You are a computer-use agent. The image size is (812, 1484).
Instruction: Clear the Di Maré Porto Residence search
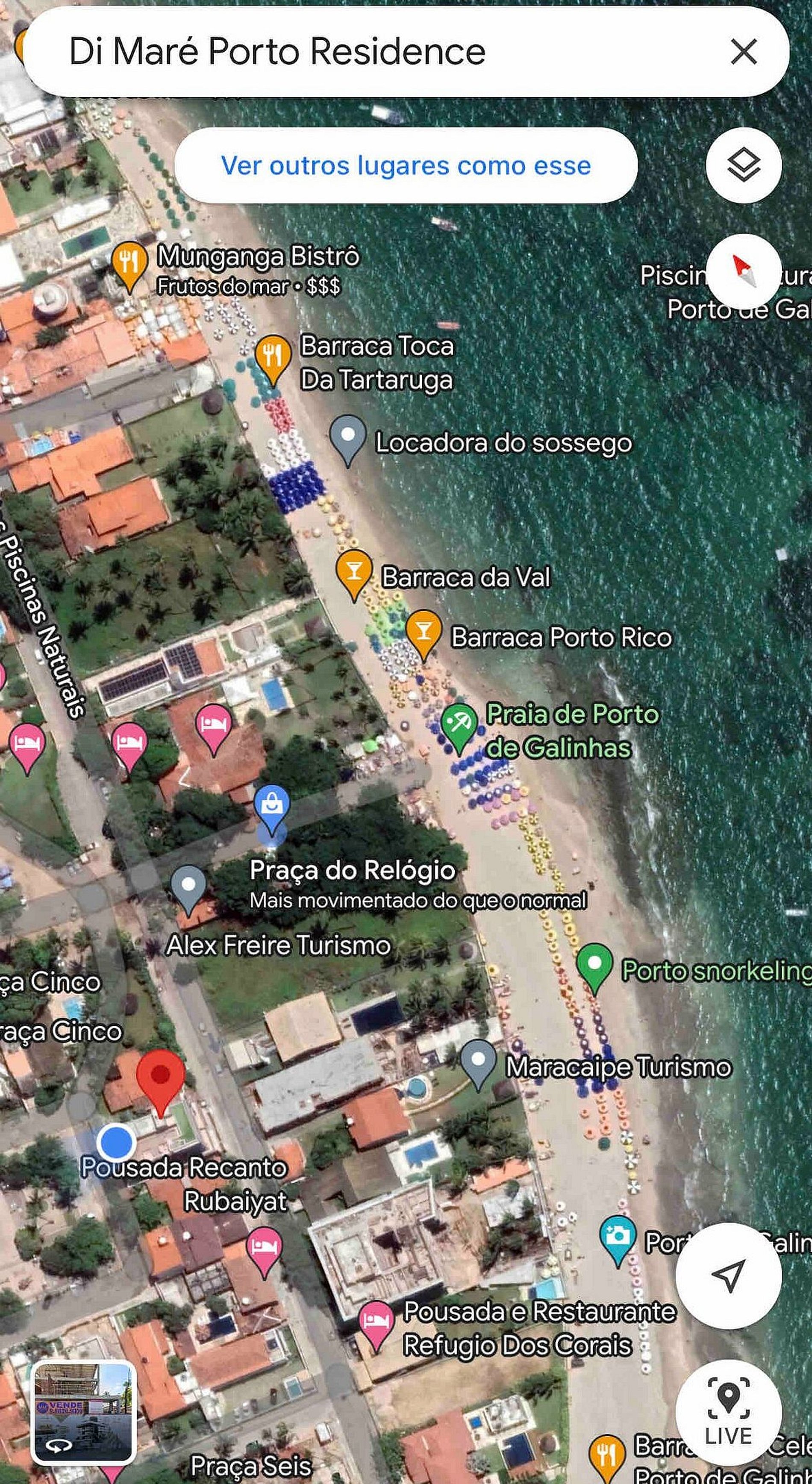pyautogui.click(x=744, y=52)
